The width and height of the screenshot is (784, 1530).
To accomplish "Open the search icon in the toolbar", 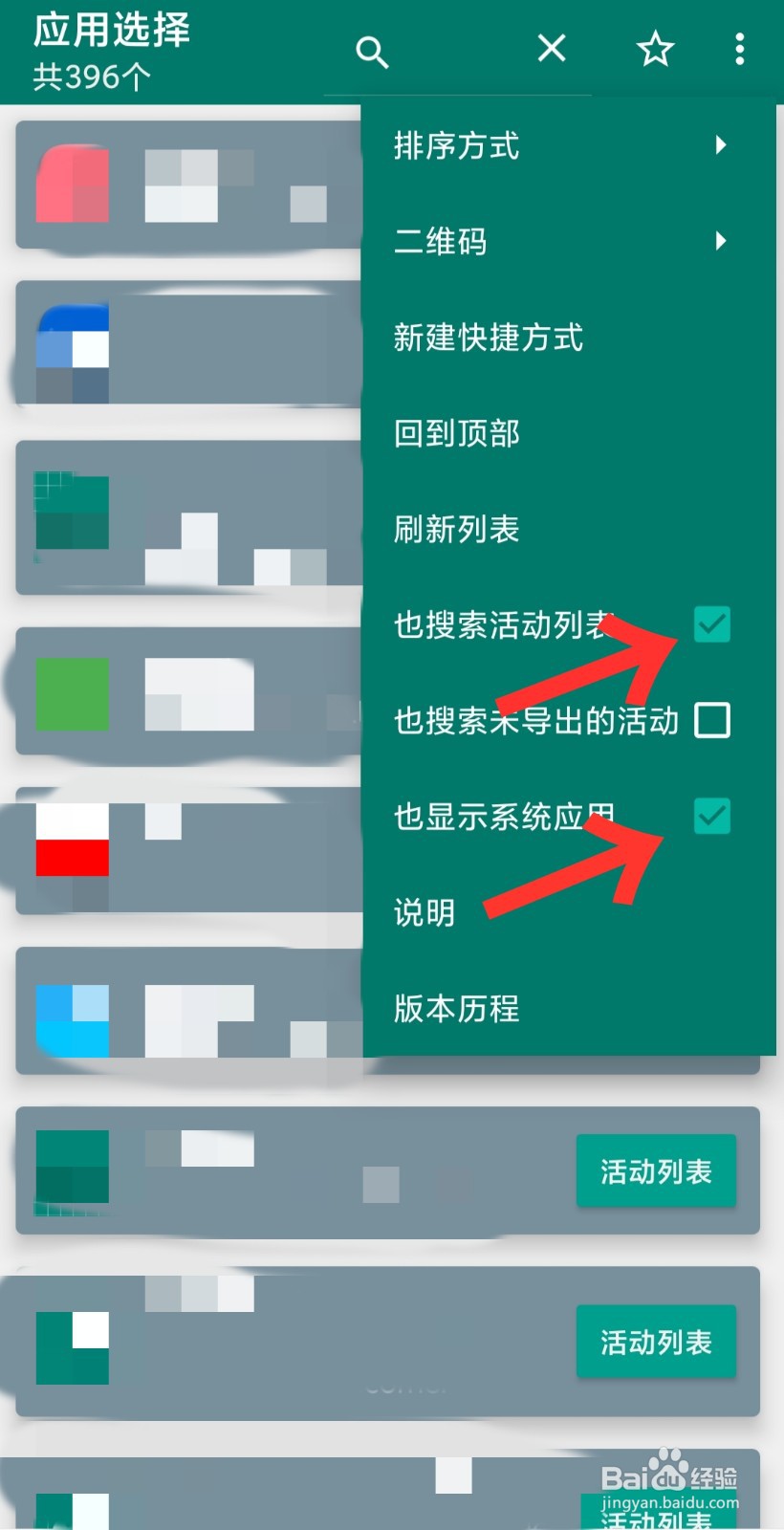I will pyautogui.click(x=372, y=50).
